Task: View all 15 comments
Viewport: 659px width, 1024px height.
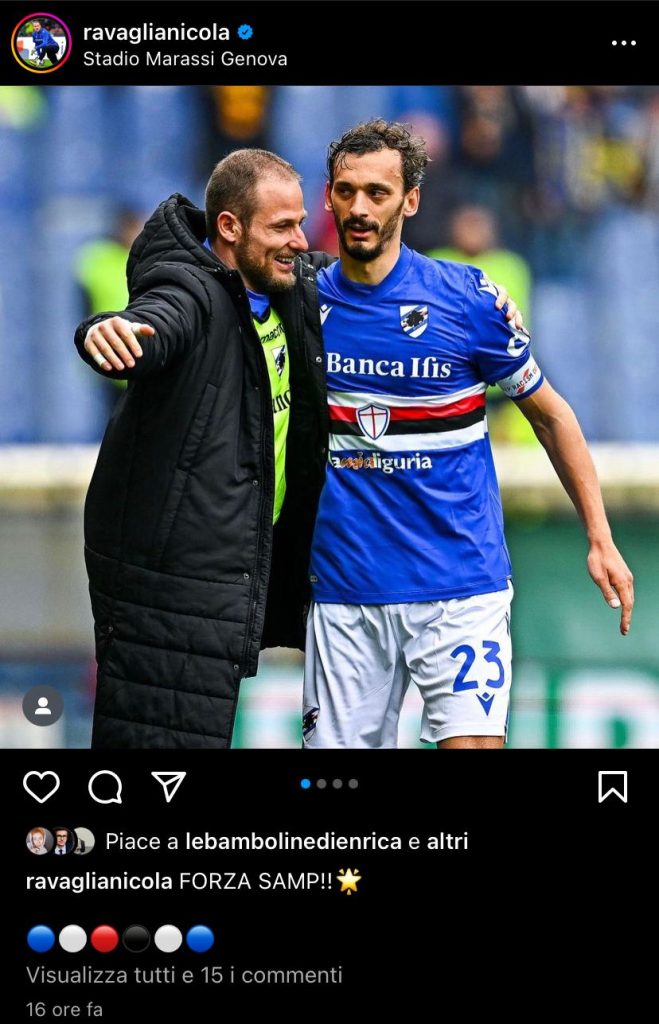Action: (184, 974)
